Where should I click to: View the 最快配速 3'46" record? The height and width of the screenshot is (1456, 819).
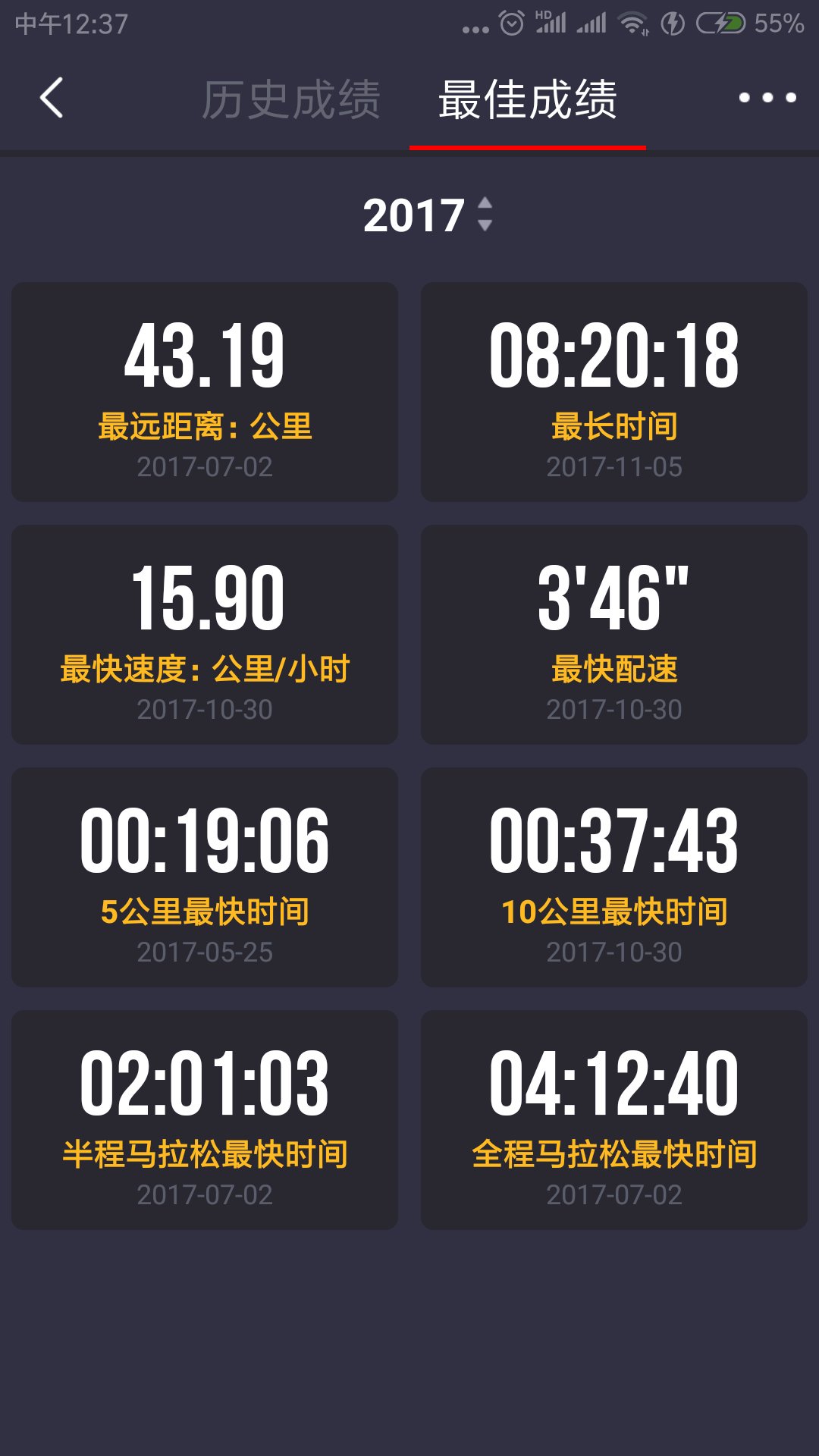tap(614, 635)
